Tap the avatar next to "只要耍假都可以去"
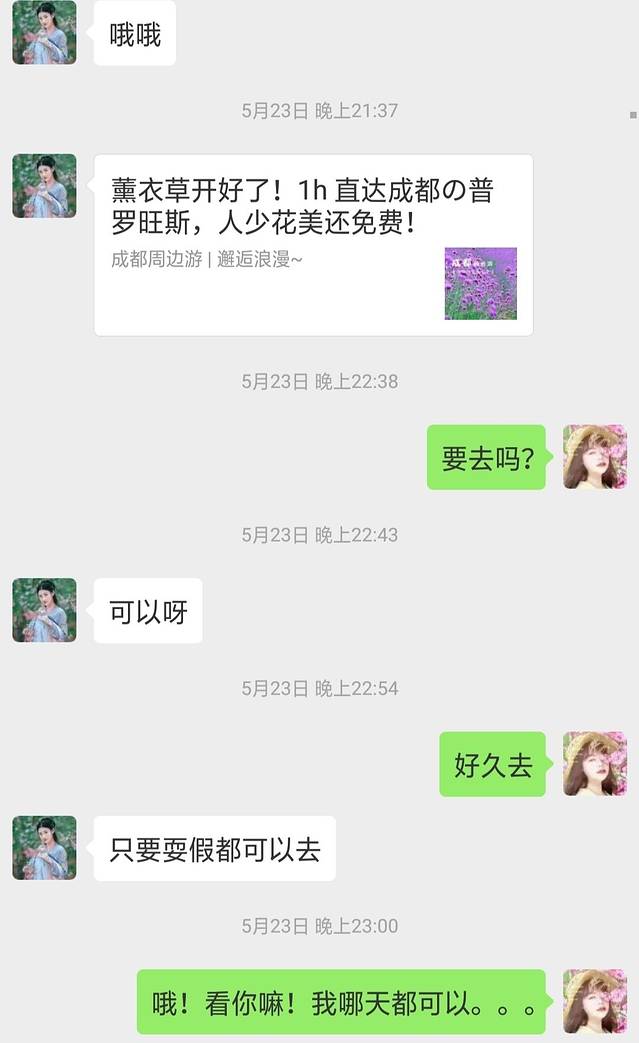639x1043 pixels. click(44, 848)
